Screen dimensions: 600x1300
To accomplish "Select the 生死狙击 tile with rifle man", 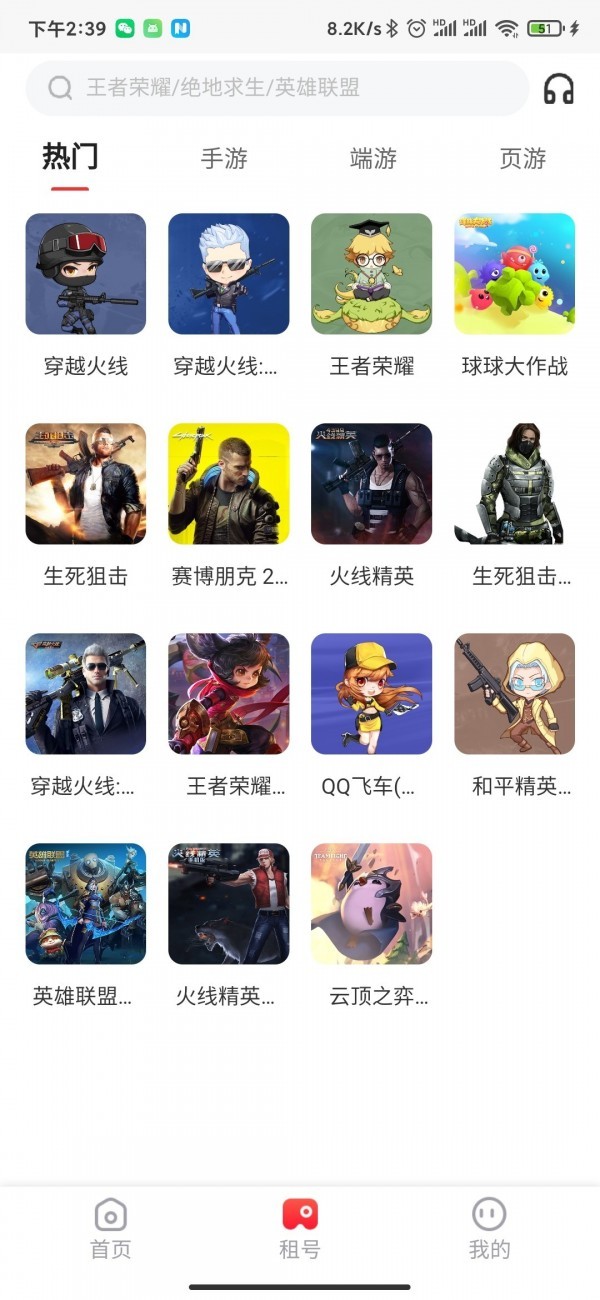I will [x=85, y=484].
